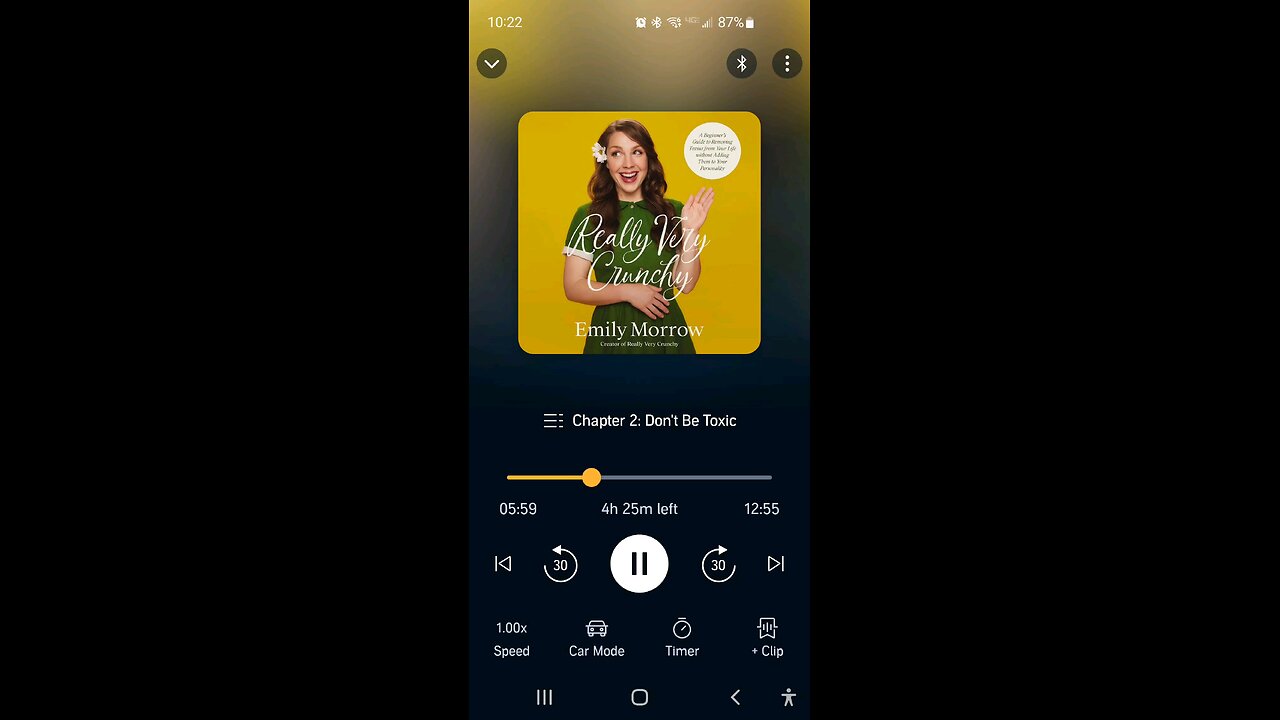
Task: Change the 1.00x narration speed
Action: tap(511, 638)
